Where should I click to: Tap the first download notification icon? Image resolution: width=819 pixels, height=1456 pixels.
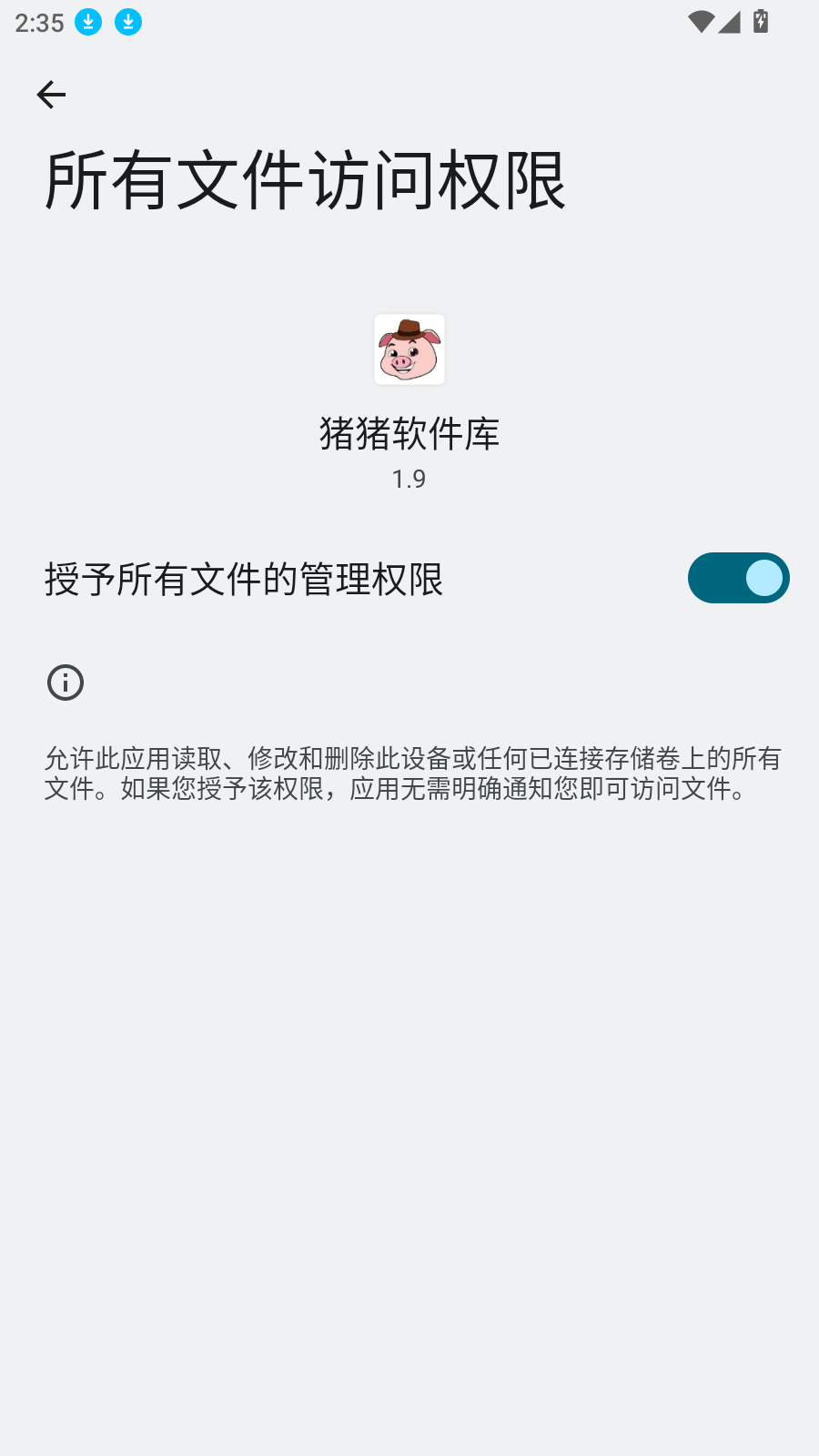88,22
